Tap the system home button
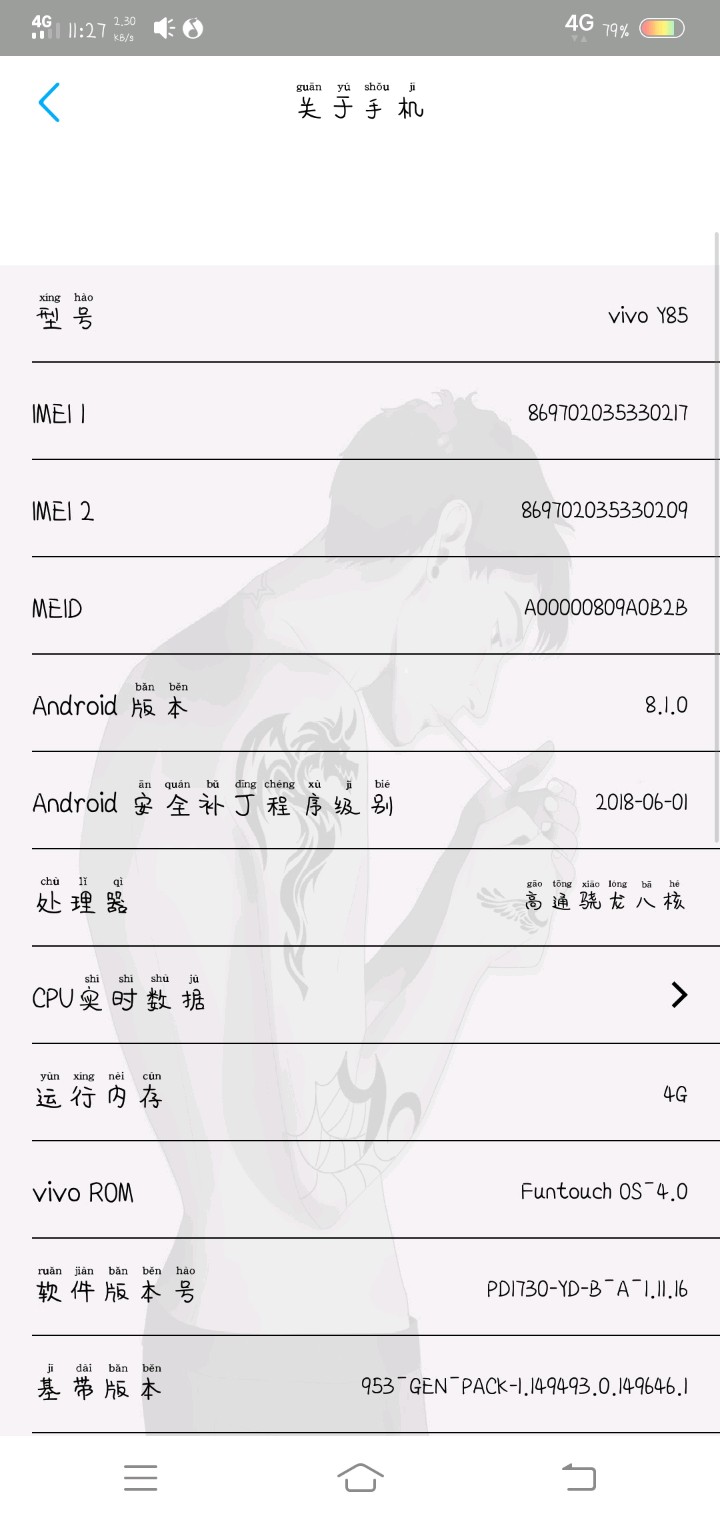Viewport: 720px width, 1520px height. [360, 1477]
